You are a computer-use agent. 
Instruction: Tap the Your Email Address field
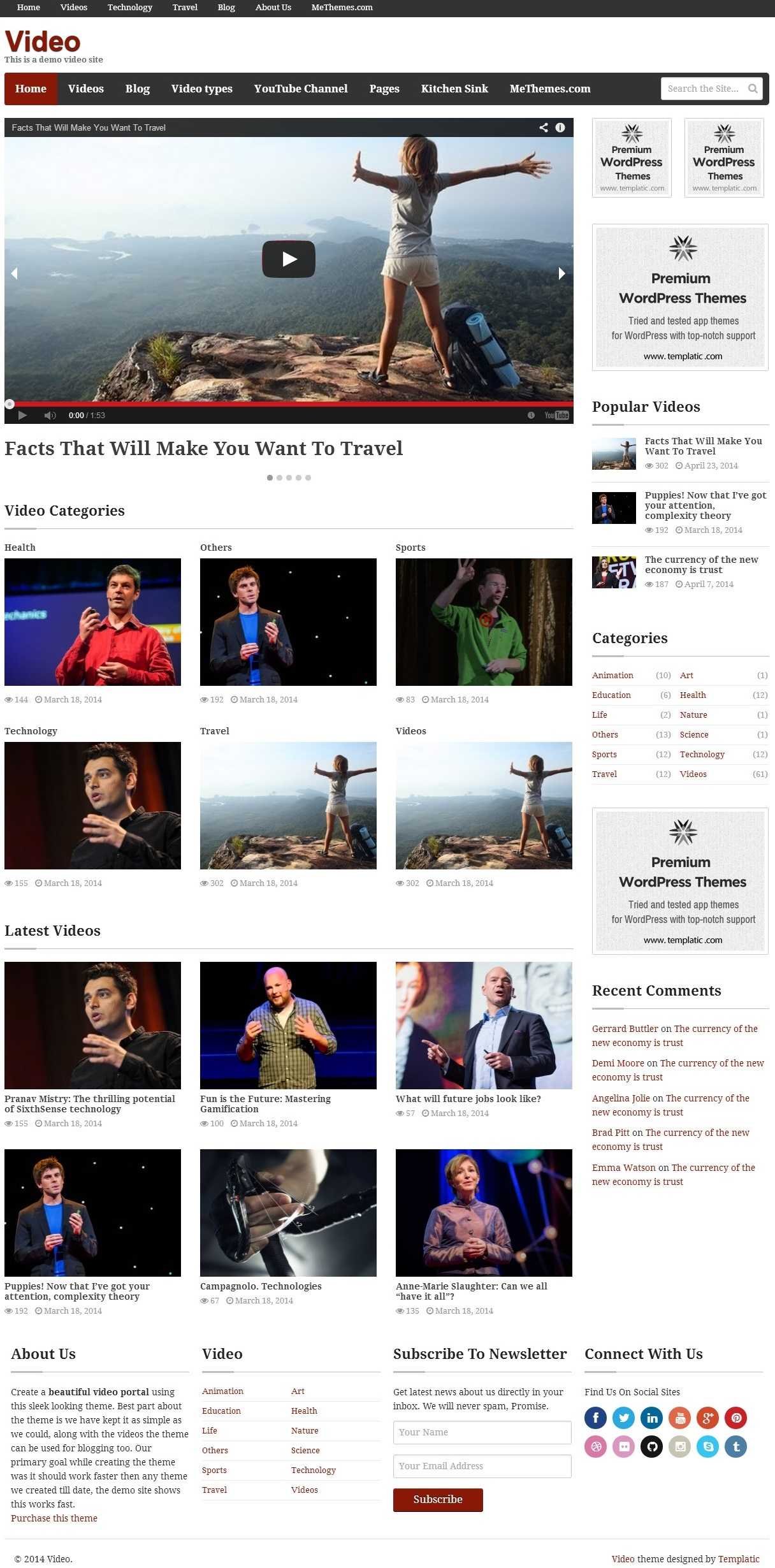point(482,1466)
